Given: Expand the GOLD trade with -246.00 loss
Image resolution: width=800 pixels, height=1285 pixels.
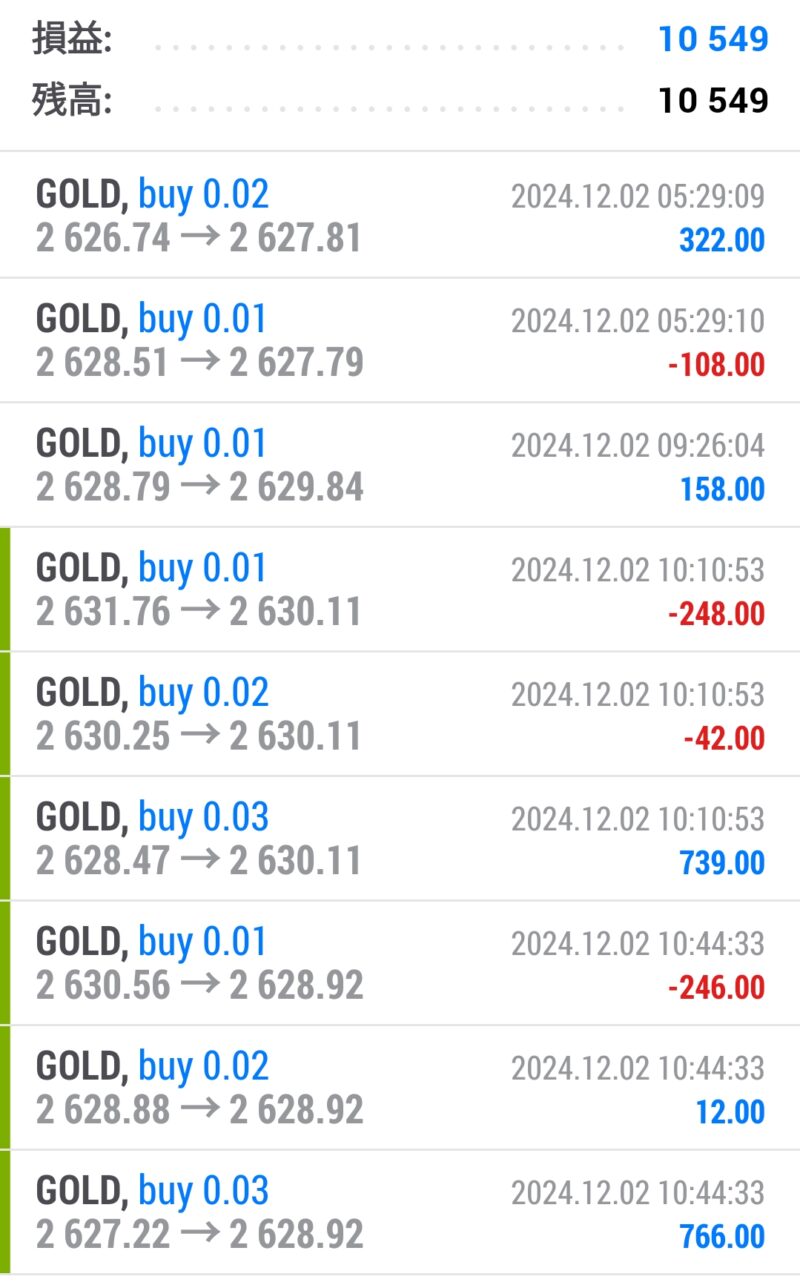Looking at the screenshot, I should click(400, 963).
